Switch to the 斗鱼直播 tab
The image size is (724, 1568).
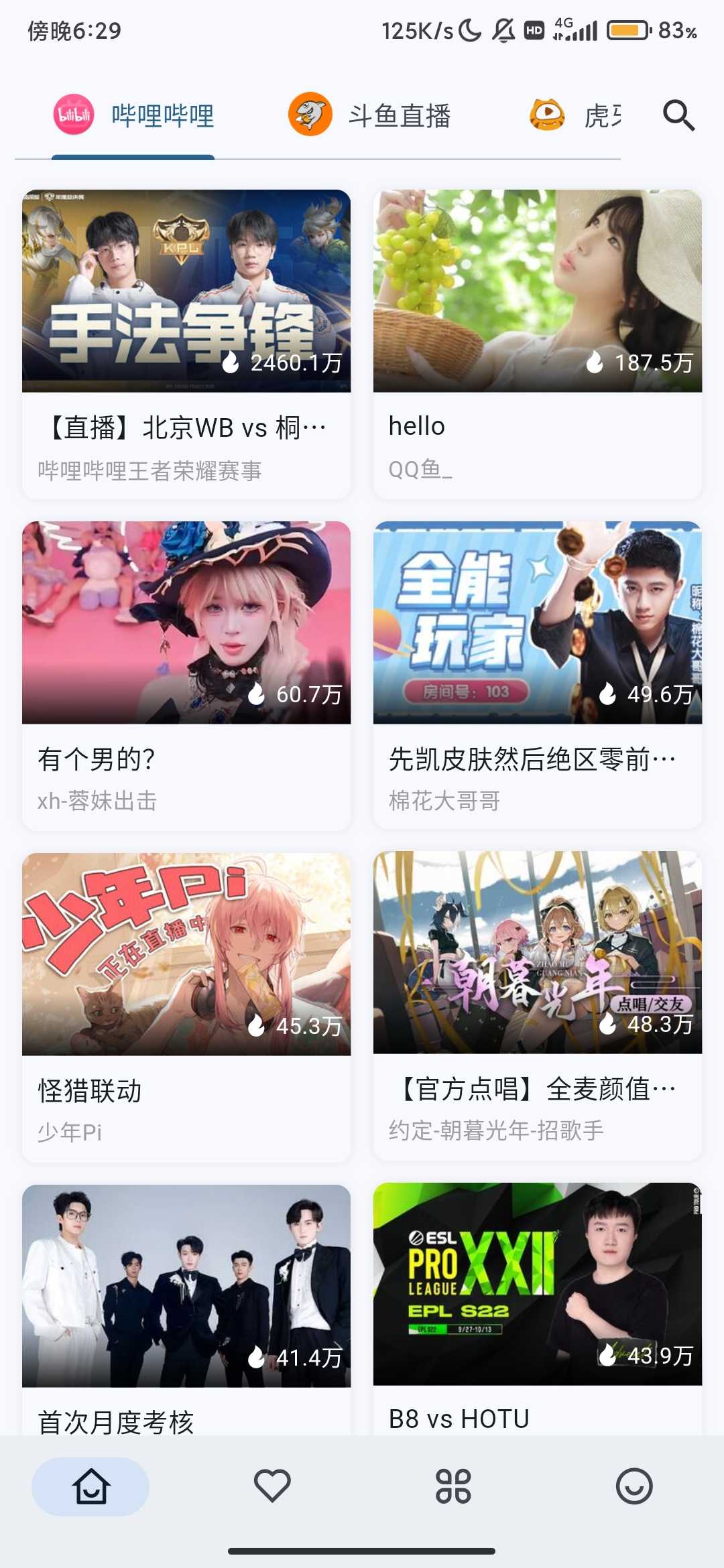[370, 115]
